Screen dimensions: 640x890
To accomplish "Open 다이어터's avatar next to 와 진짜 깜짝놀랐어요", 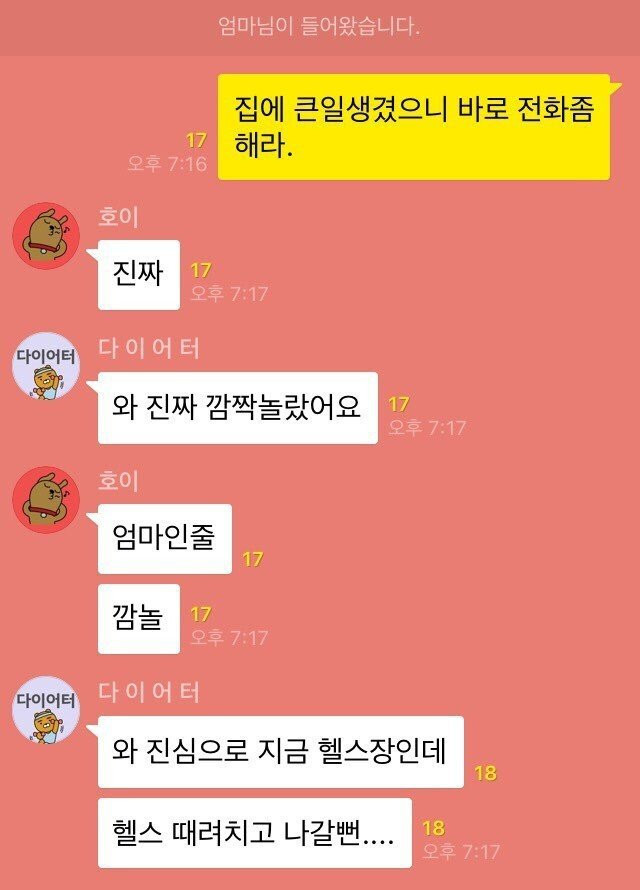I will click(x=45, y=367).
